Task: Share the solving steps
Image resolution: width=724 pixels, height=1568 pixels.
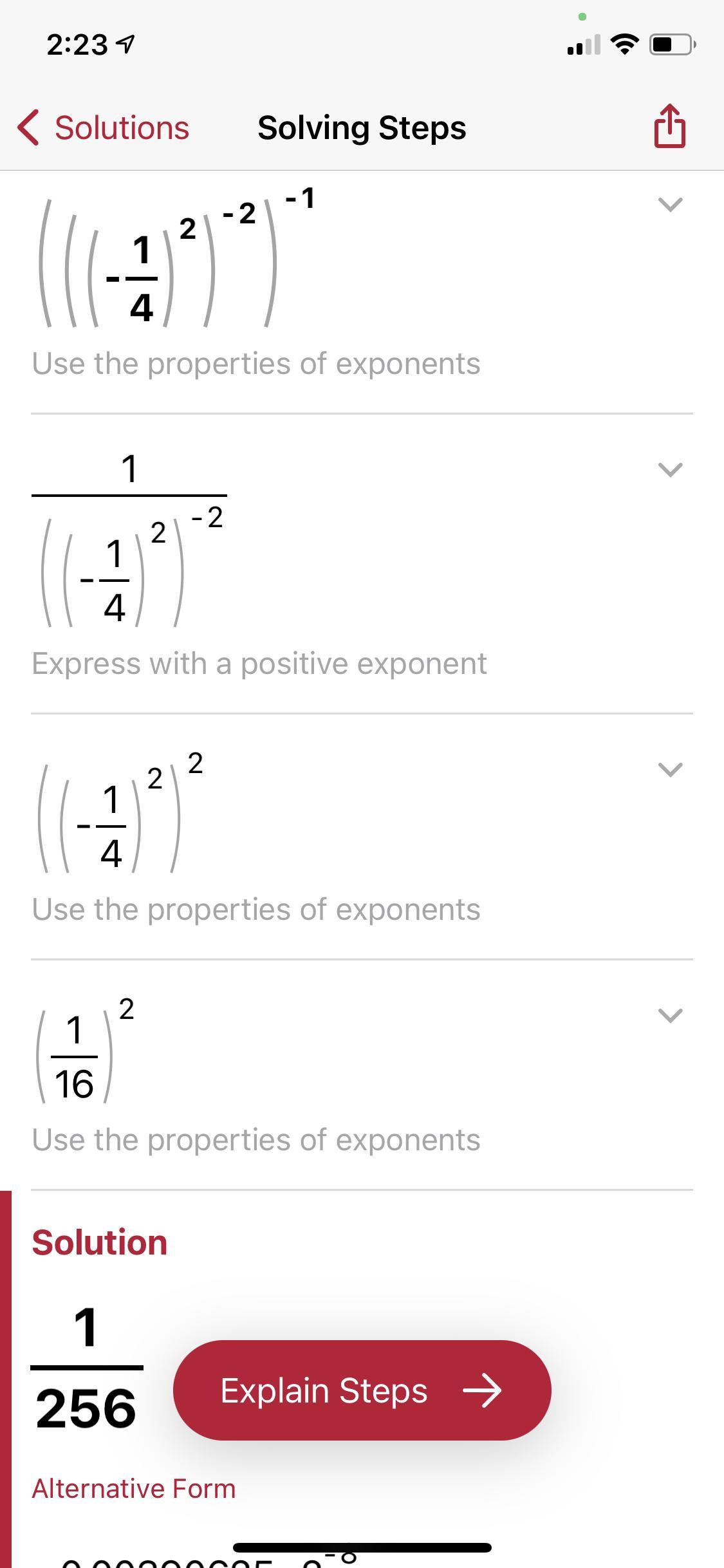Action: click(669, 126)
